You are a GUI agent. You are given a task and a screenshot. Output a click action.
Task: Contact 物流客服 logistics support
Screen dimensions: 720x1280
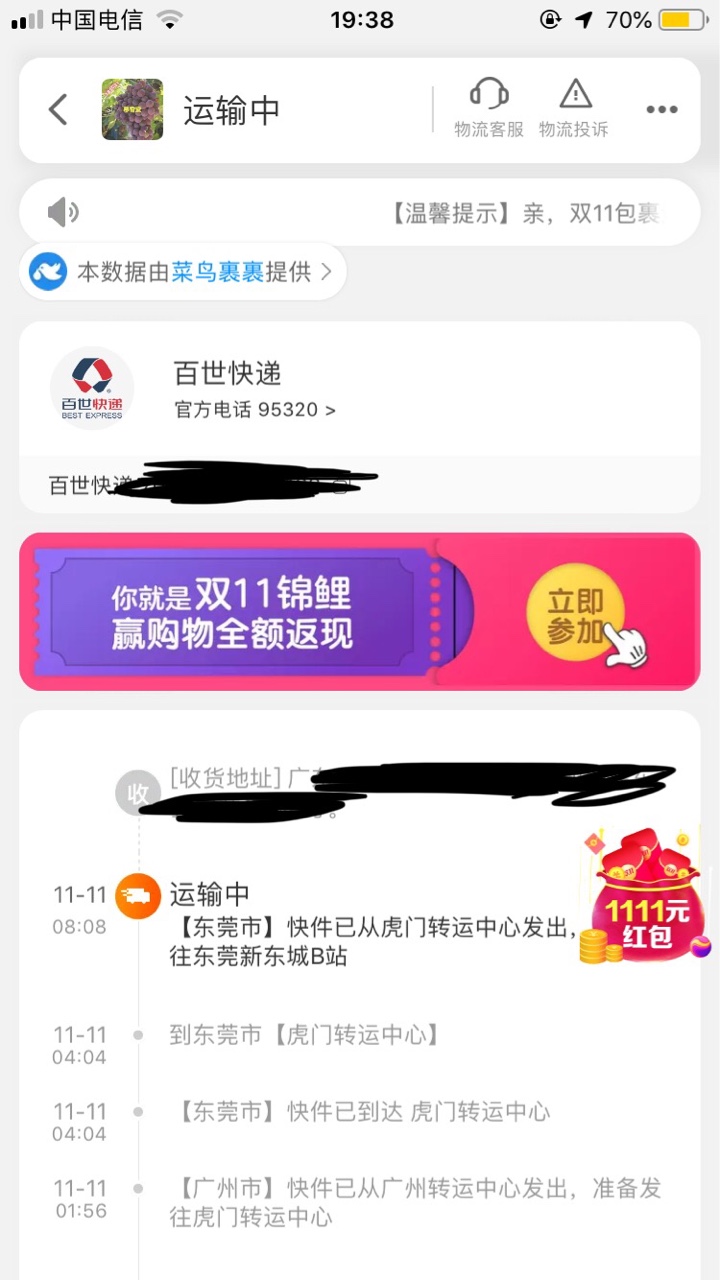[x=489, y=109]
